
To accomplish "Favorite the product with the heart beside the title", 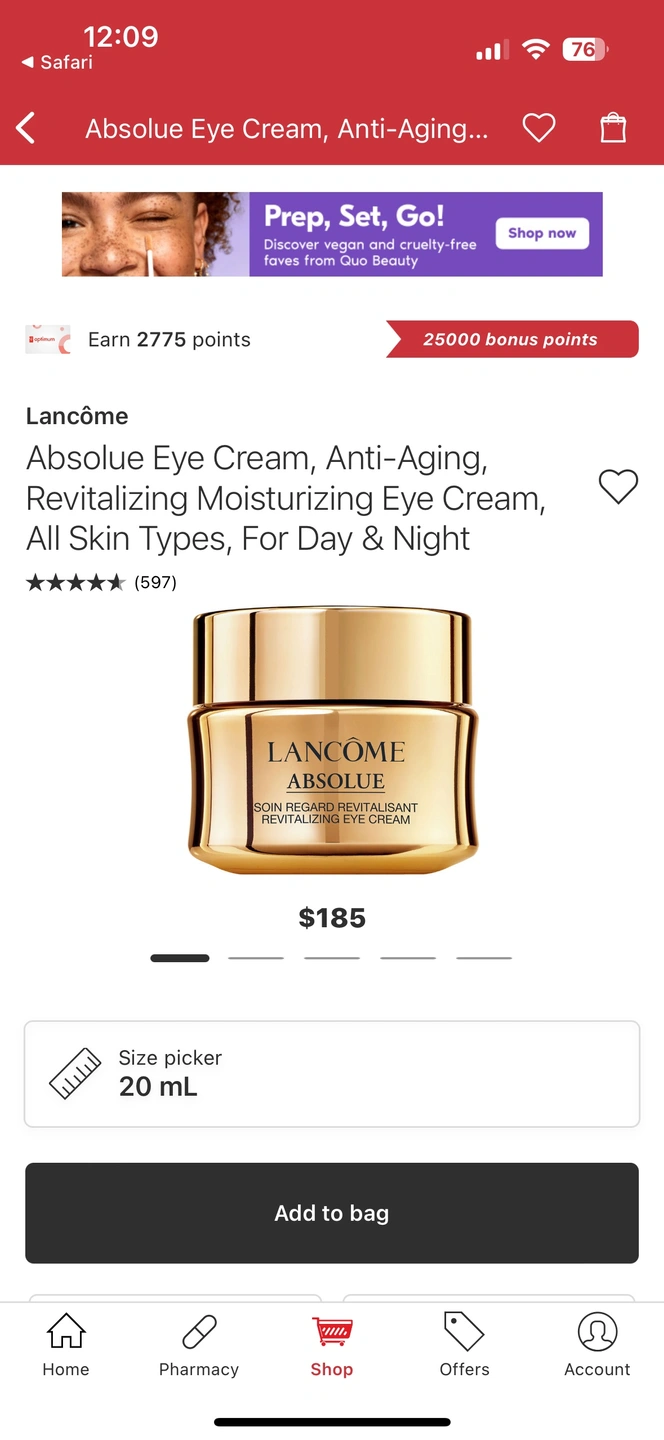I will (x=617, y=487).
